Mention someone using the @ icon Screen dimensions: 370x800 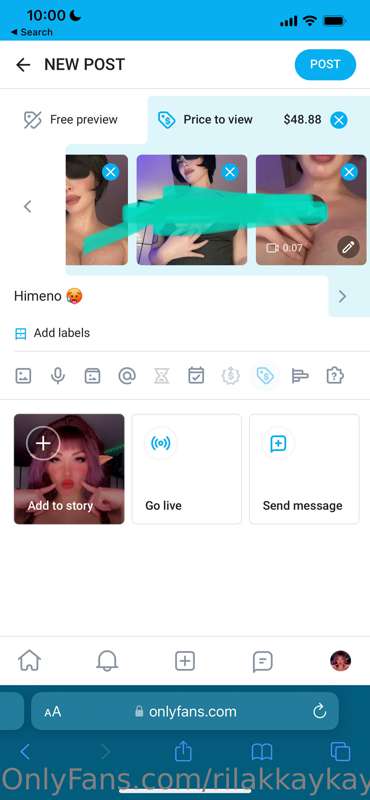(x=127, y=377)
